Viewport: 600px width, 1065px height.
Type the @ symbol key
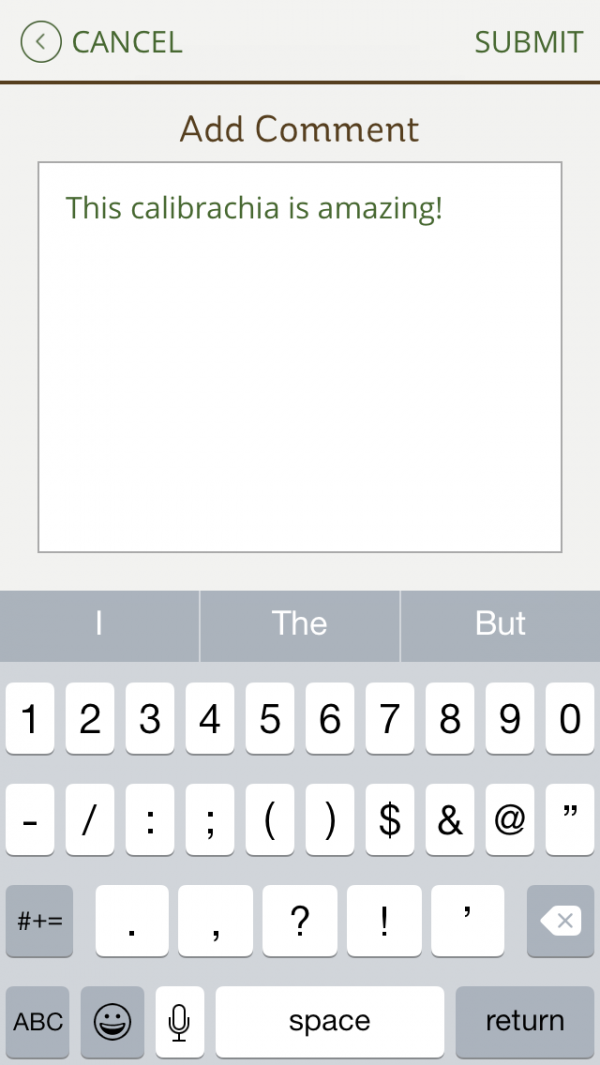click(x=510, y=820)
